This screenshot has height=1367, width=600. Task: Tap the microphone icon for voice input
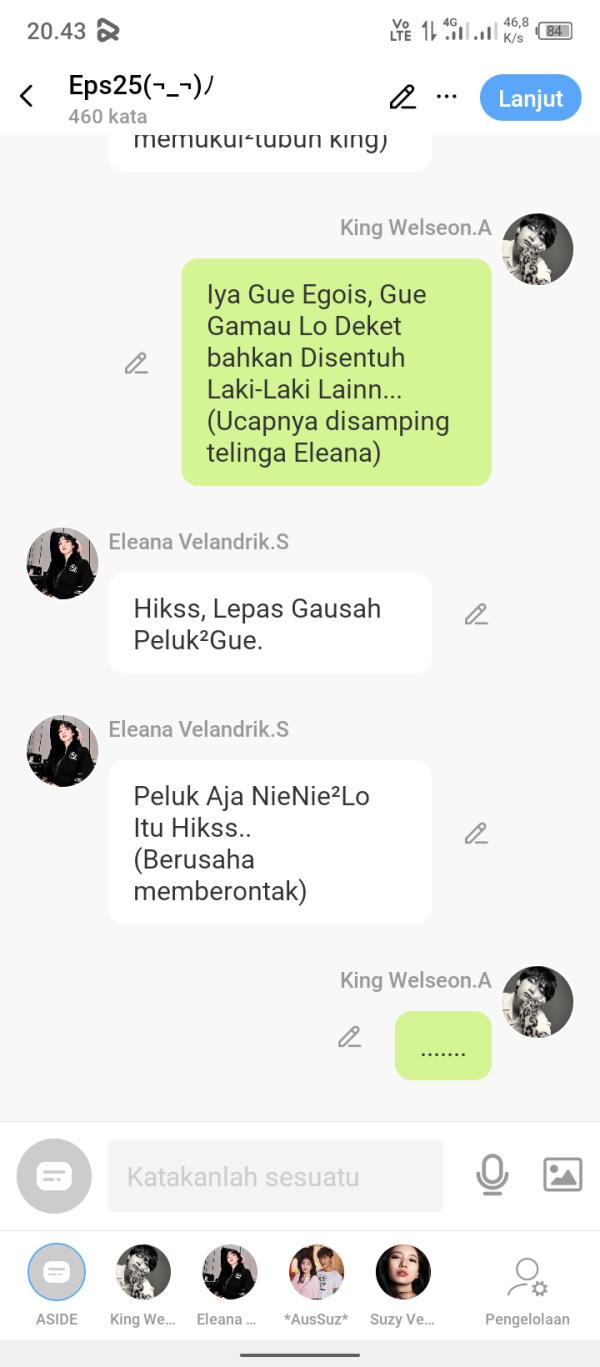click(492, 1175)
